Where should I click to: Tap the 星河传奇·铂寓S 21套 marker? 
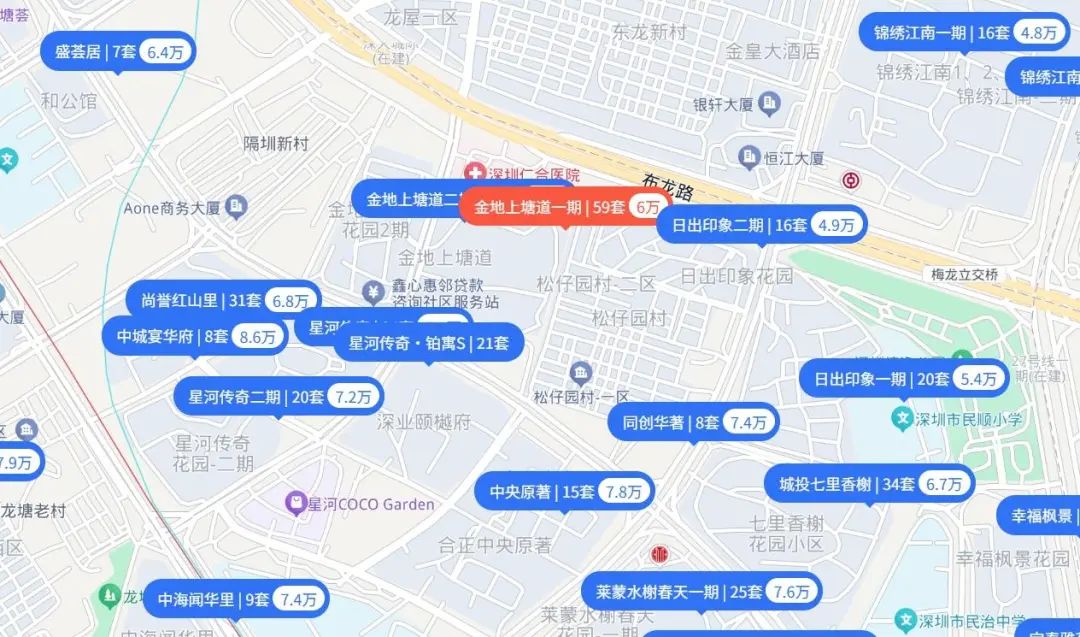(x=428, y=344)
